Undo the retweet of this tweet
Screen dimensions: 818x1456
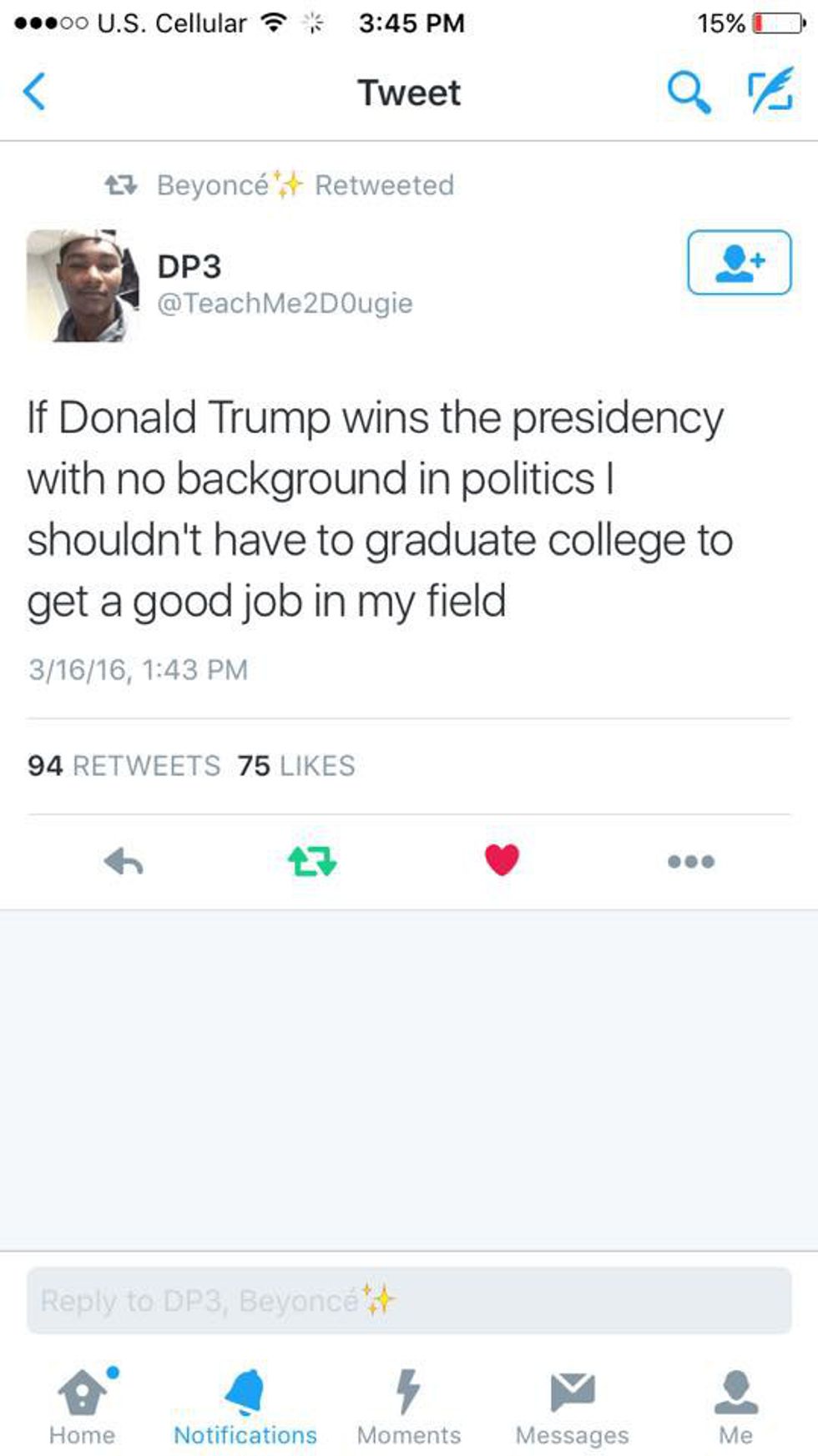[x=312, y=861]
